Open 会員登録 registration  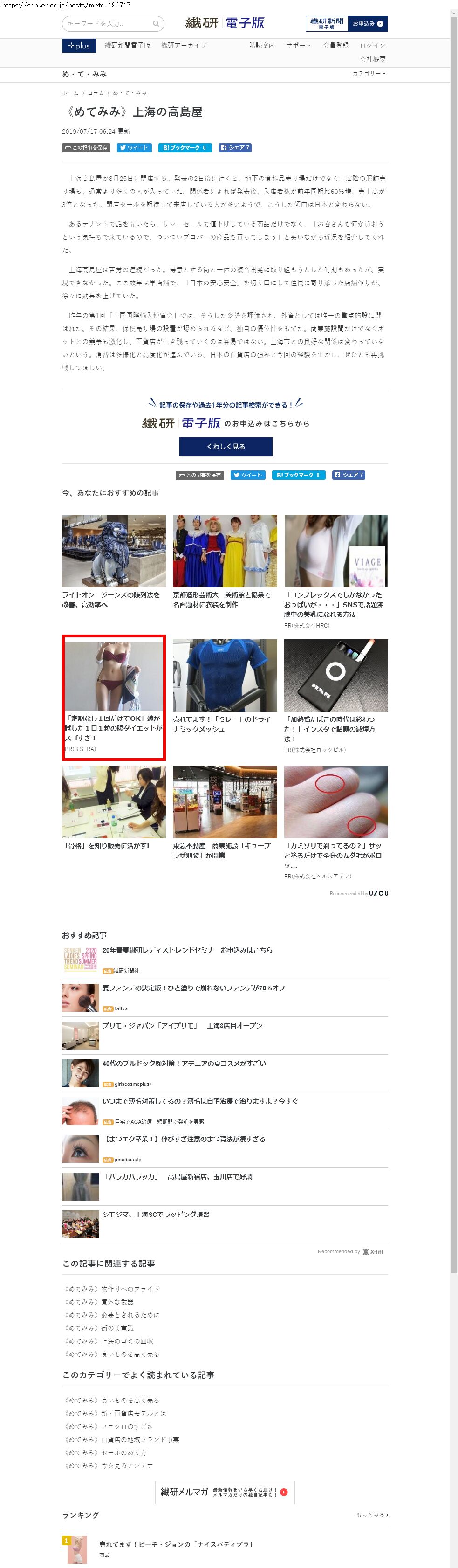[336, 46]
